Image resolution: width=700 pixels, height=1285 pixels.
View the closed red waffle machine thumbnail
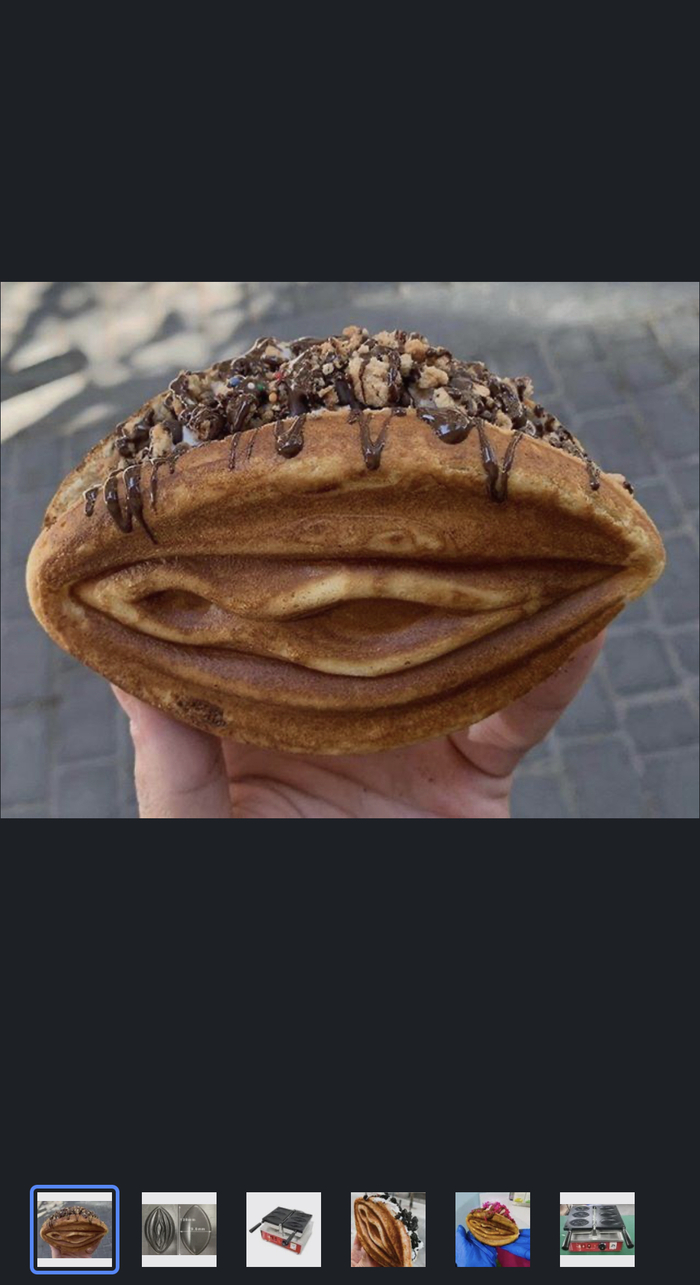tap(284, 1229)
